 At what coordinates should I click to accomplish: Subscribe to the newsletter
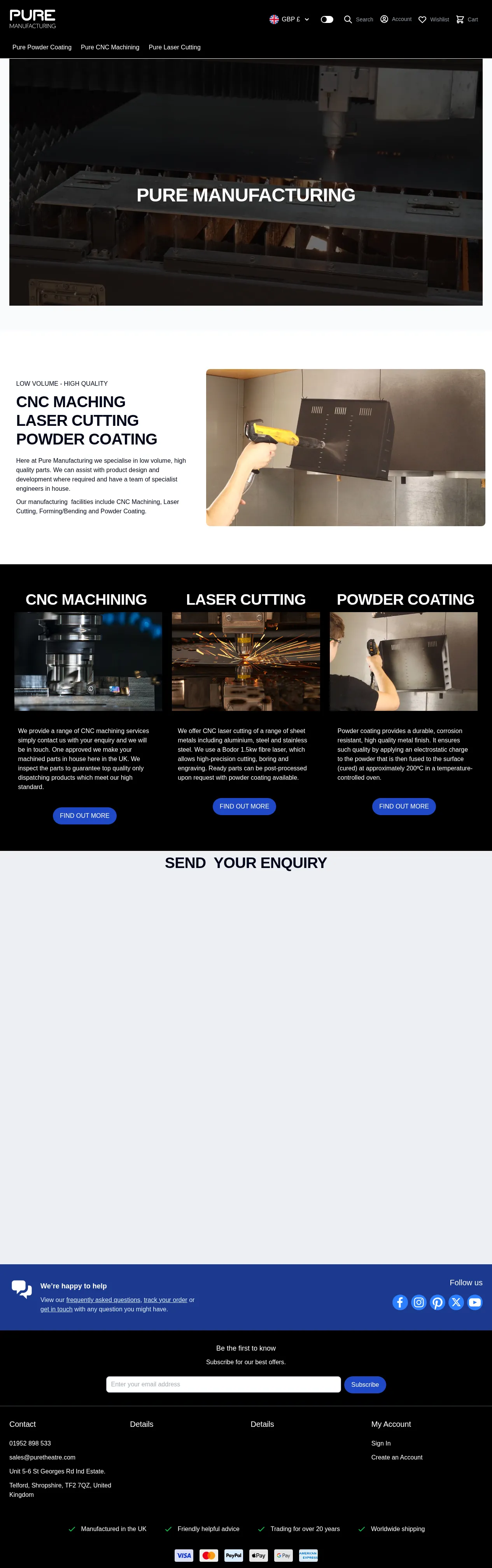[365, 1385]
